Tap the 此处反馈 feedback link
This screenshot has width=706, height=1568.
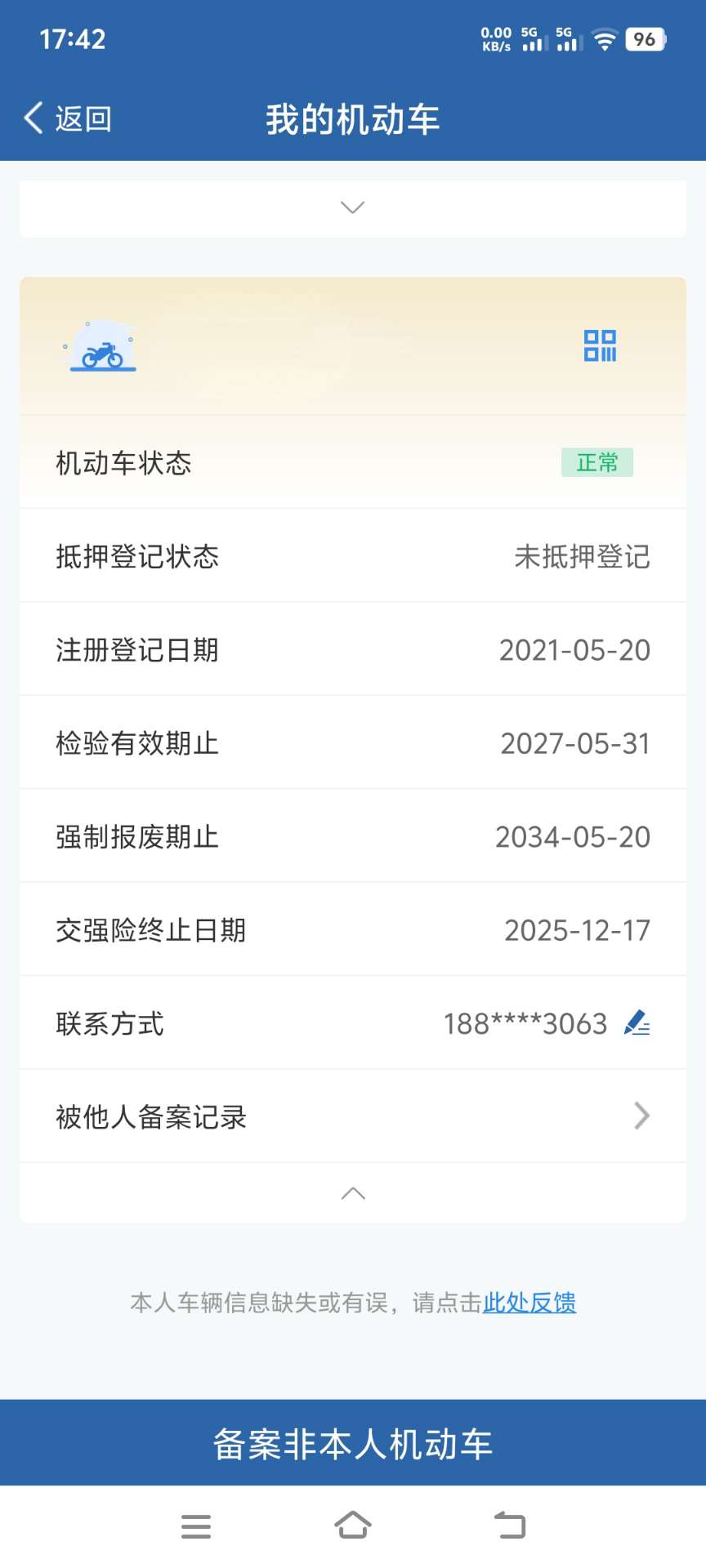point(529,1303)
